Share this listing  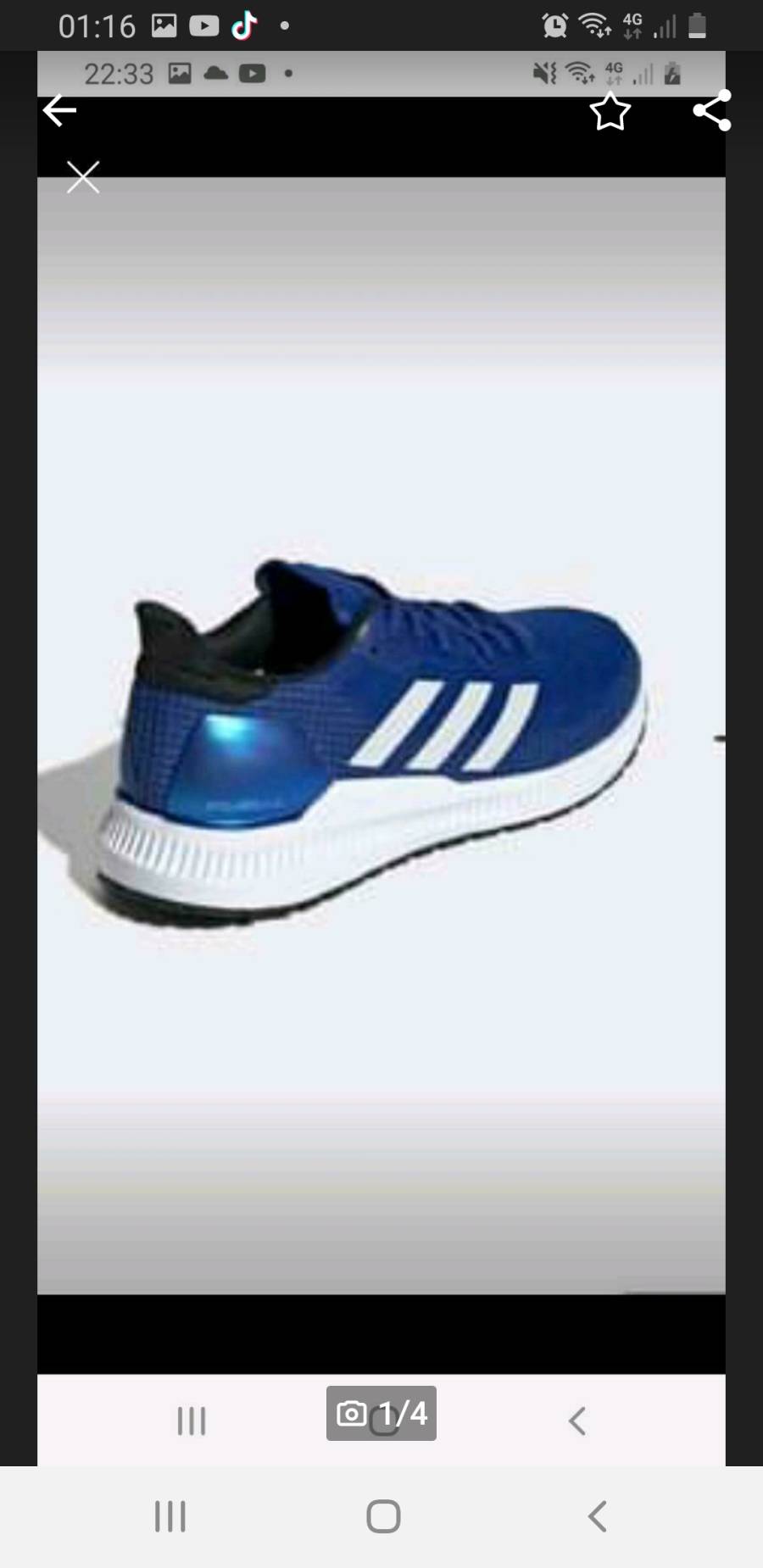(x=711, y=111)
